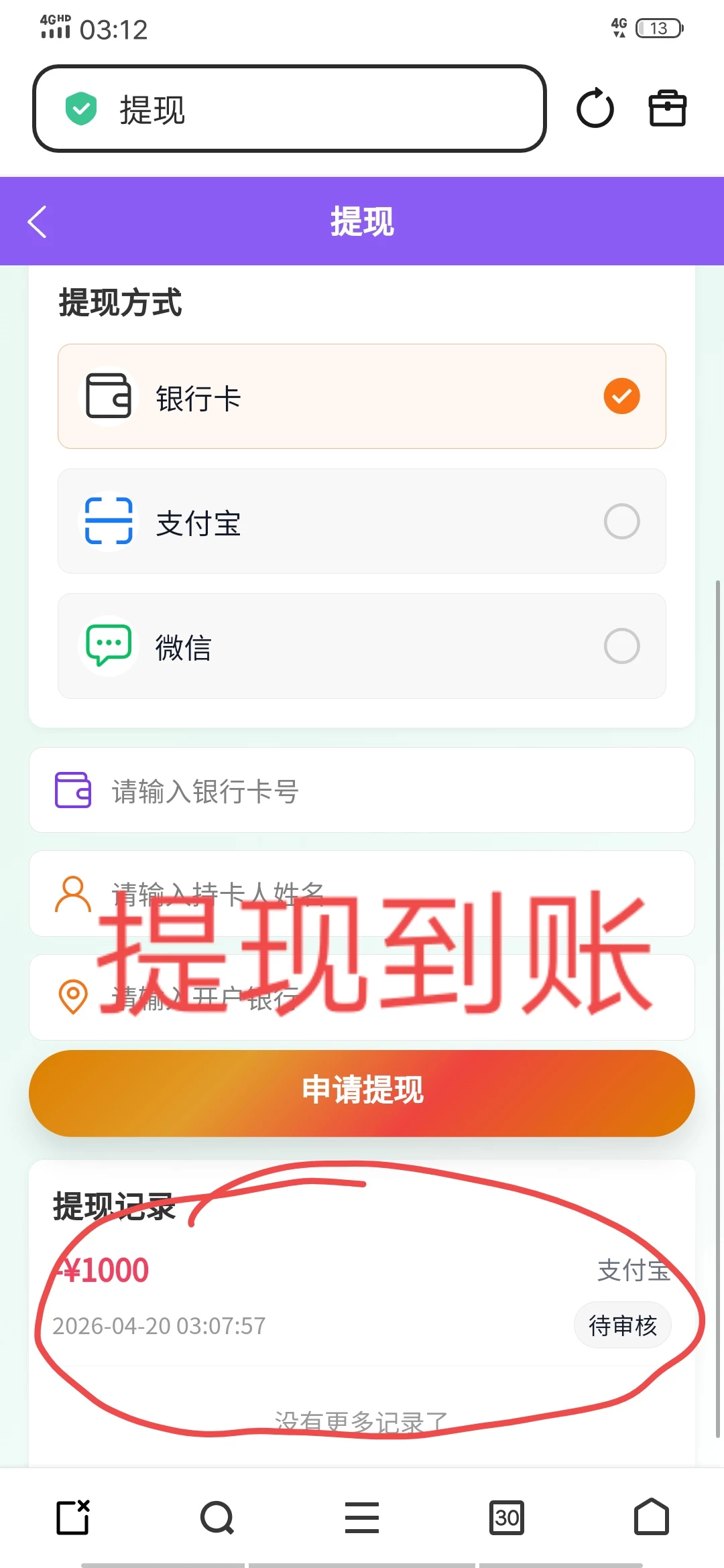Go back using the header back arrow

37,221
